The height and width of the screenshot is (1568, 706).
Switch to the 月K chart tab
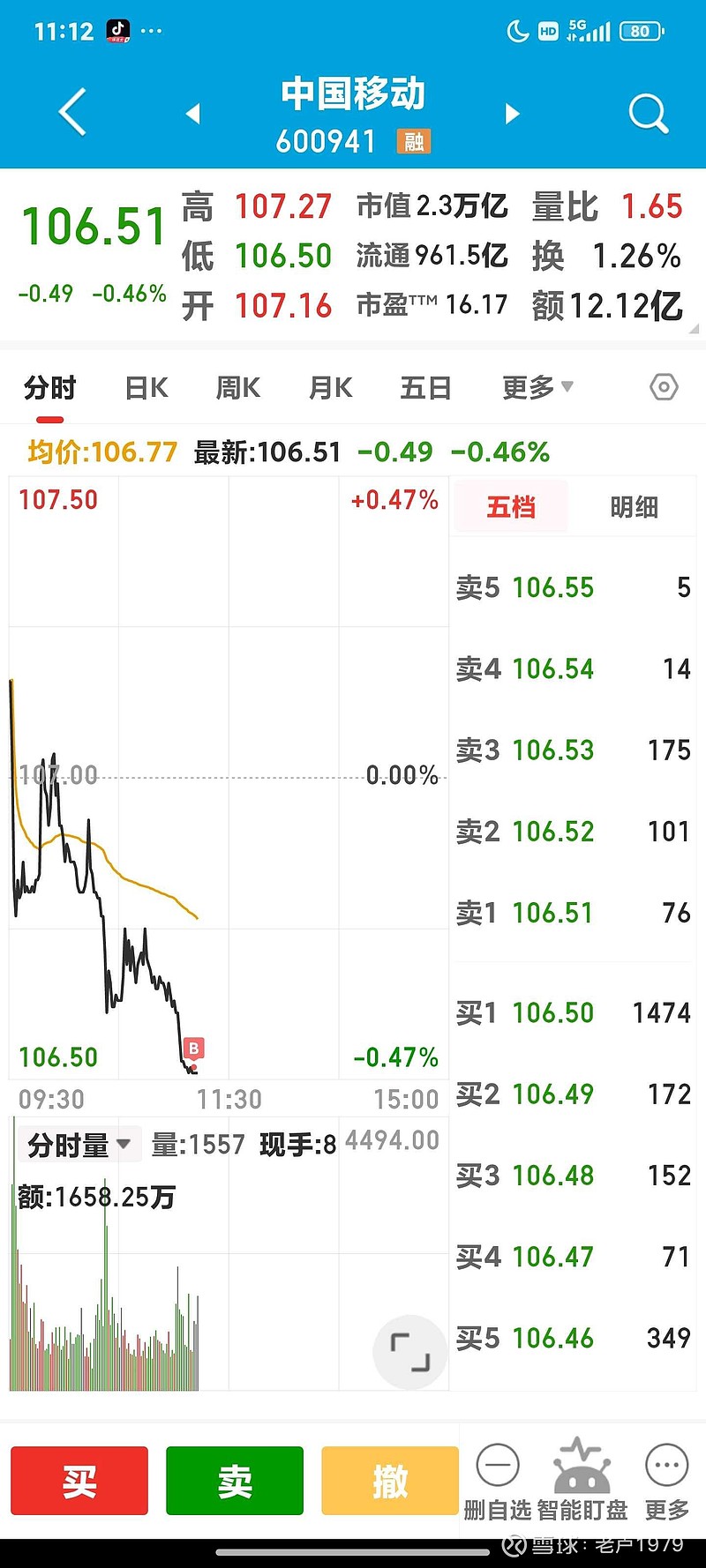pyautogui.click(x=331, y=388)
